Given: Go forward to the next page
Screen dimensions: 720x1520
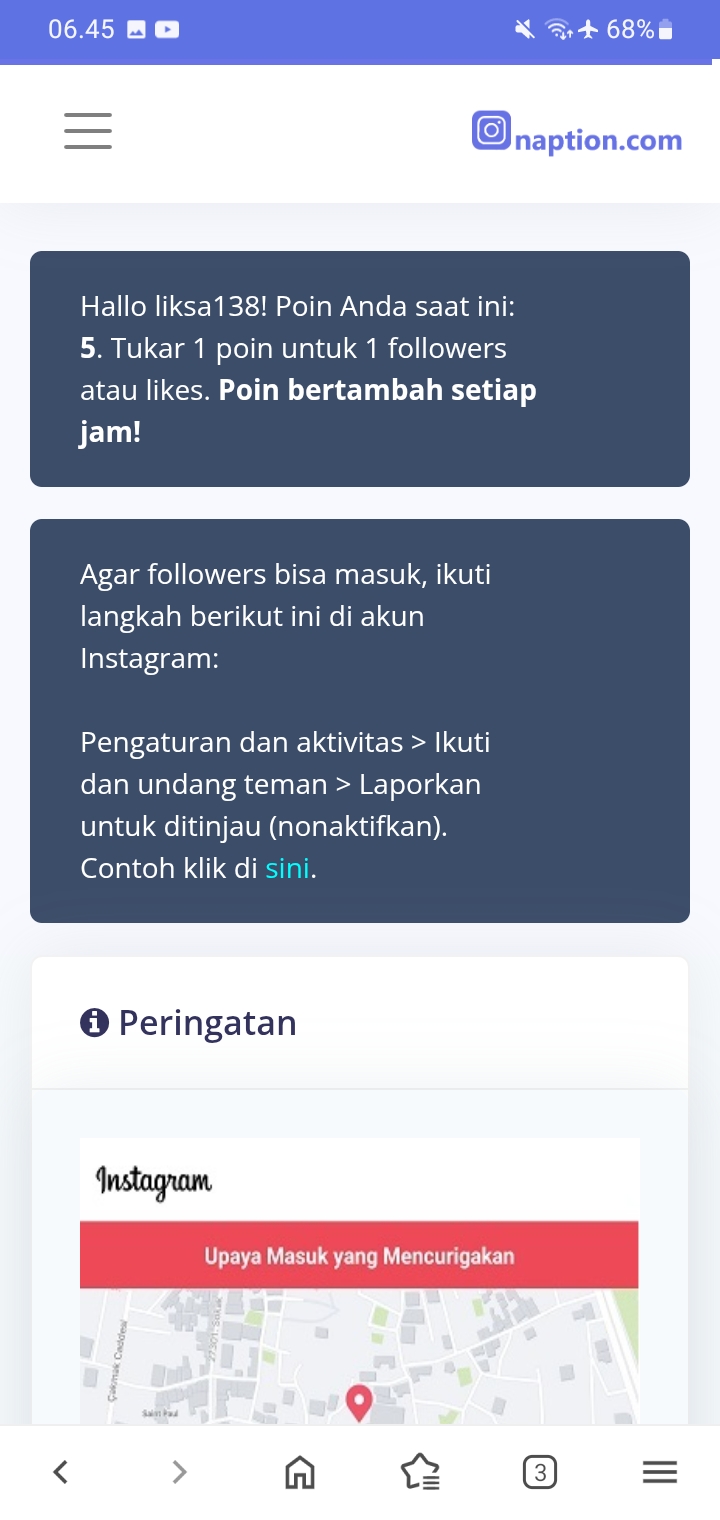Looking at the screenshot, I should pyautogui.click(x=179, y=1471).
